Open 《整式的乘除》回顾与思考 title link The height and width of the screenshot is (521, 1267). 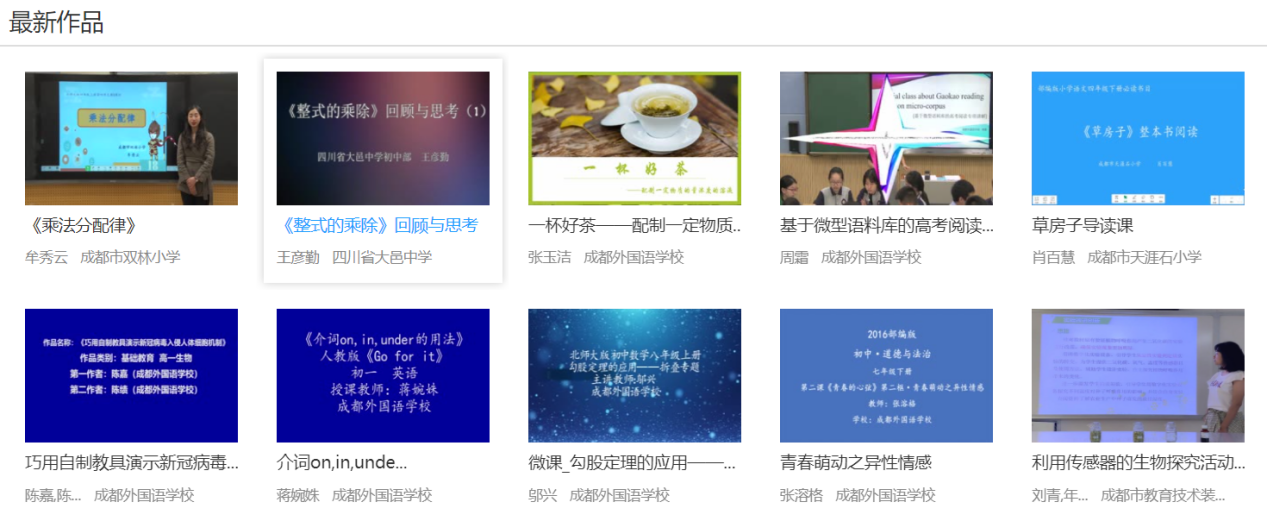tap(380, 225)
